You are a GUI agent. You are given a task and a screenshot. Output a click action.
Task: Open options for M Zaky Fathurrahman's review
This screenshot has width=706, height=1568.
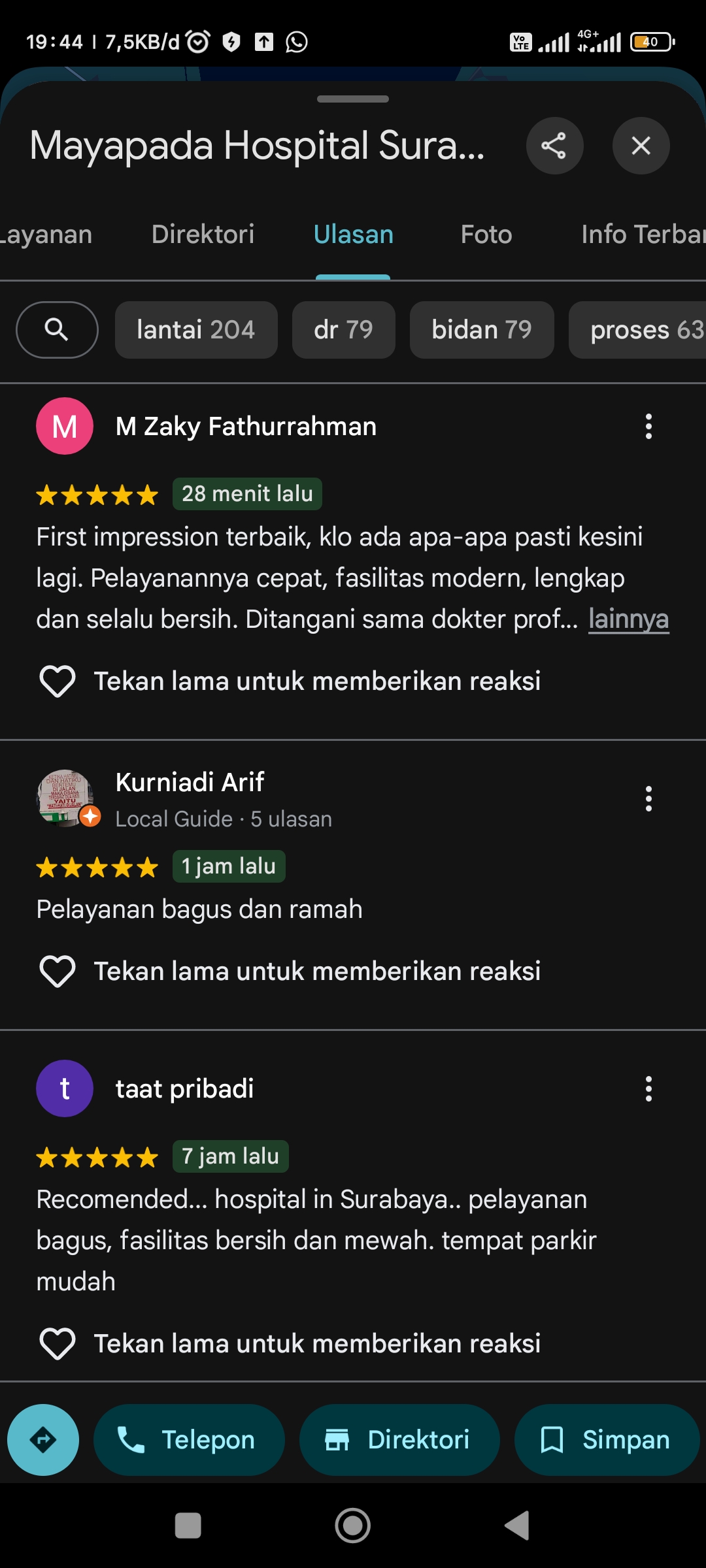648,427
